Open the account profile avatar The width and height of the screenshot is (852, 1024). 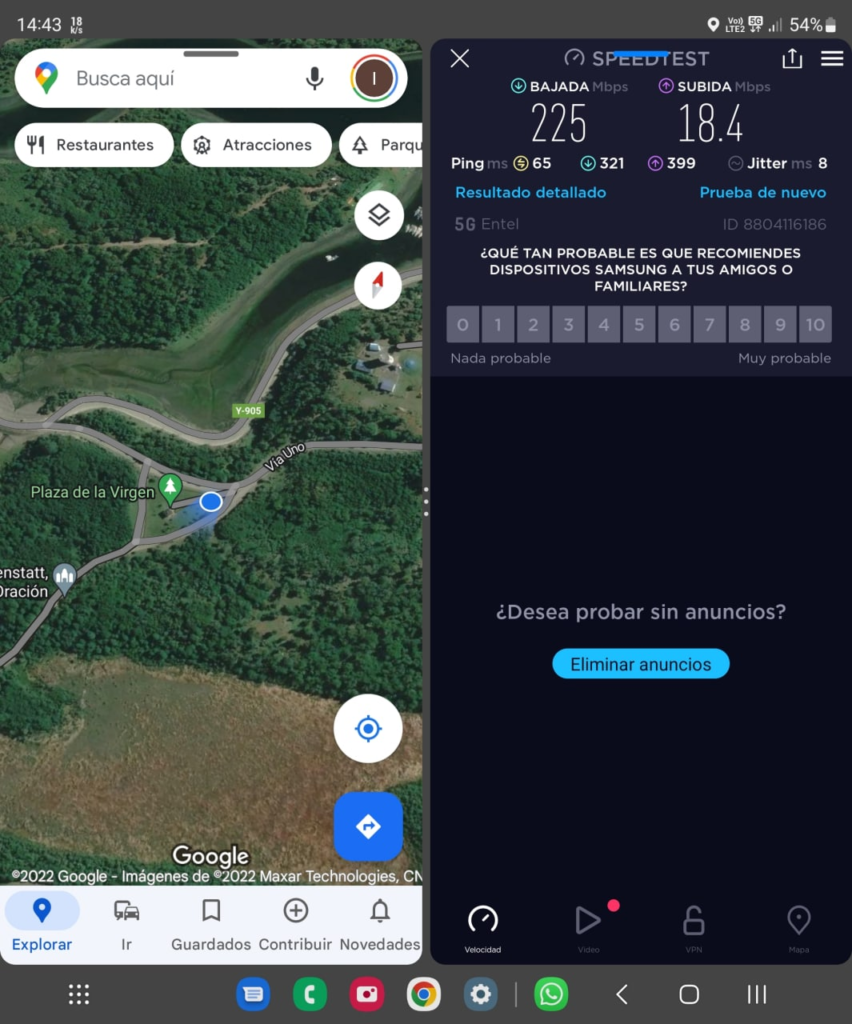click(x=374, y=78)
